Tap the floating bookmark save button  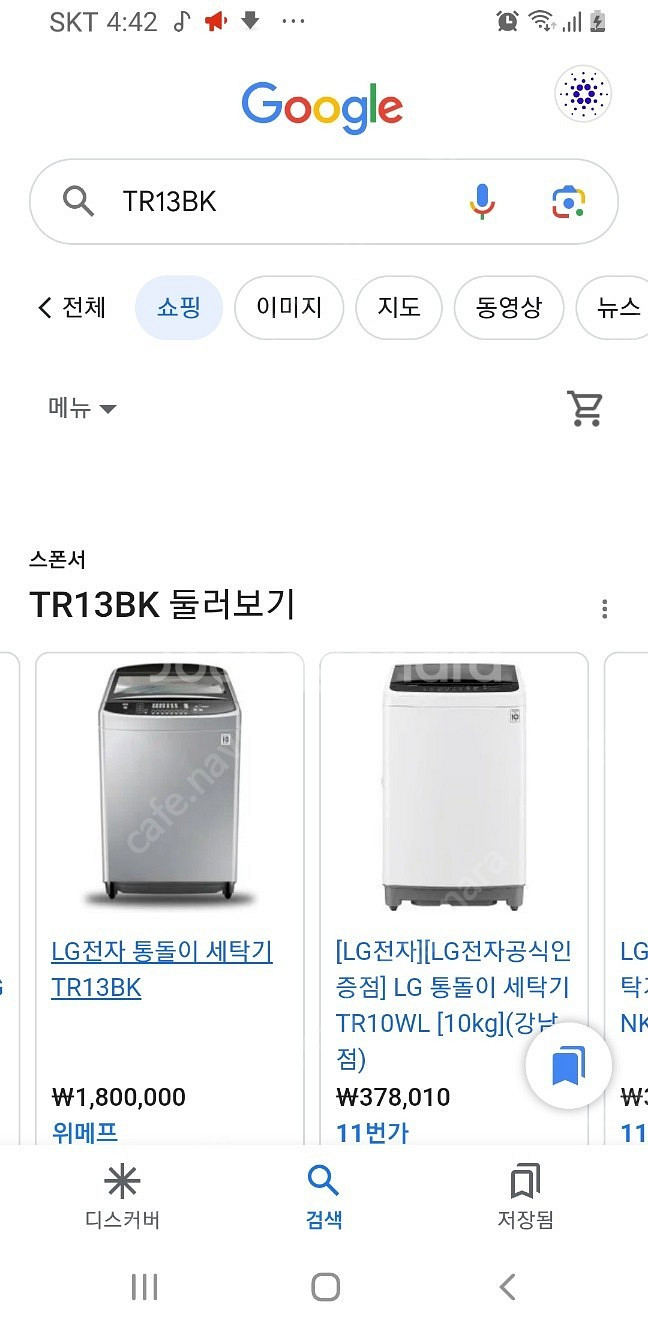[x=567, y=1068]
